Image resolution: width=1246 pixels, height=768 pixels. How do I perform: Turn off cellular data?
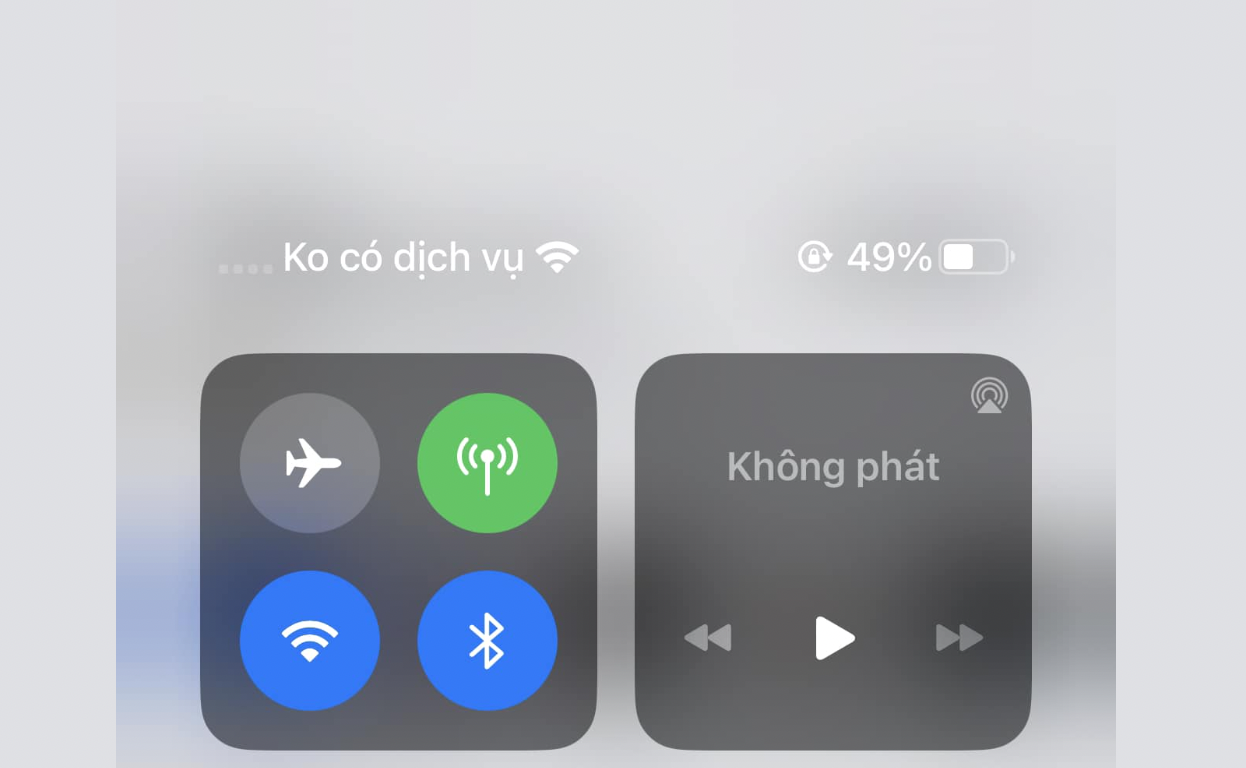pyautogui.click(x=487, y=463)
